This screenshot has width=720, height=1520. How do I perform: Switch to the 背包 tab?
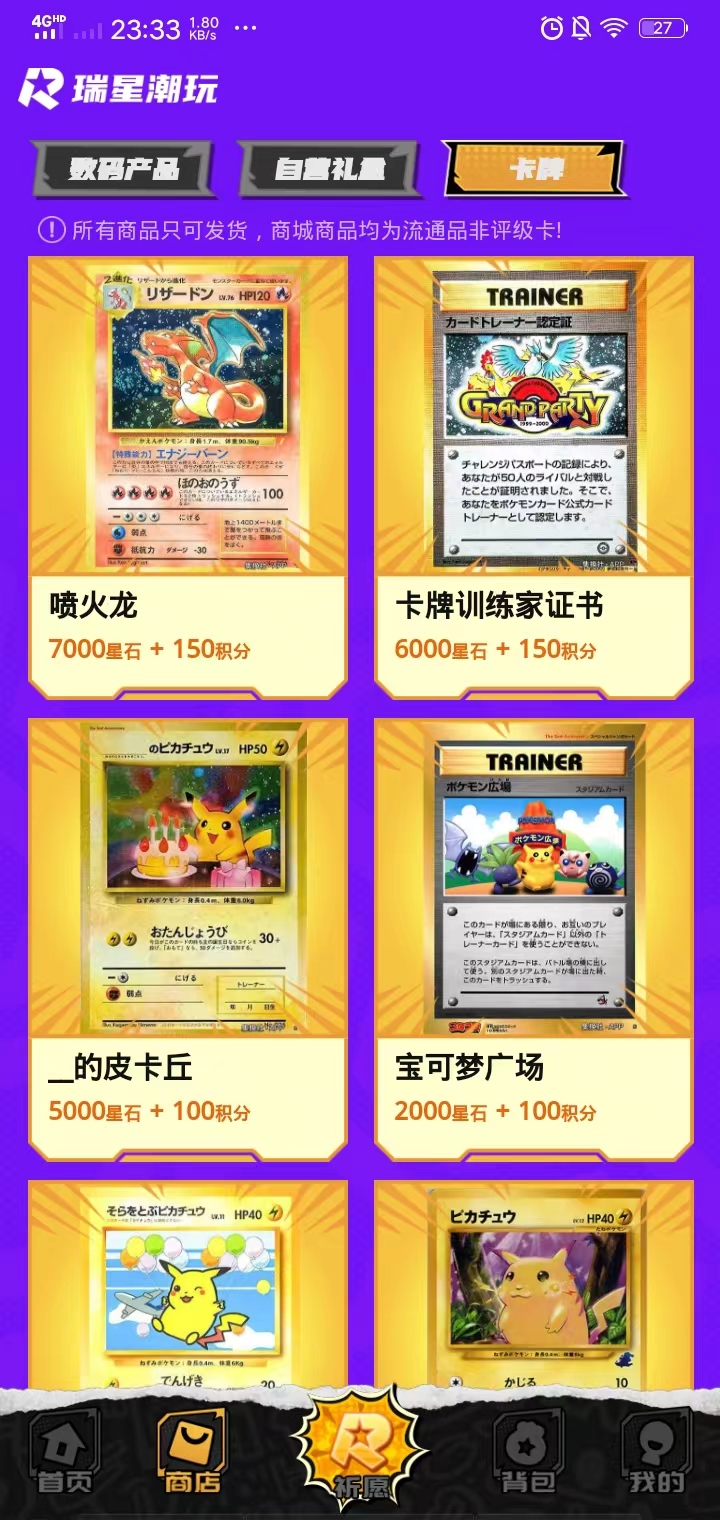[x=528, y=1453]
